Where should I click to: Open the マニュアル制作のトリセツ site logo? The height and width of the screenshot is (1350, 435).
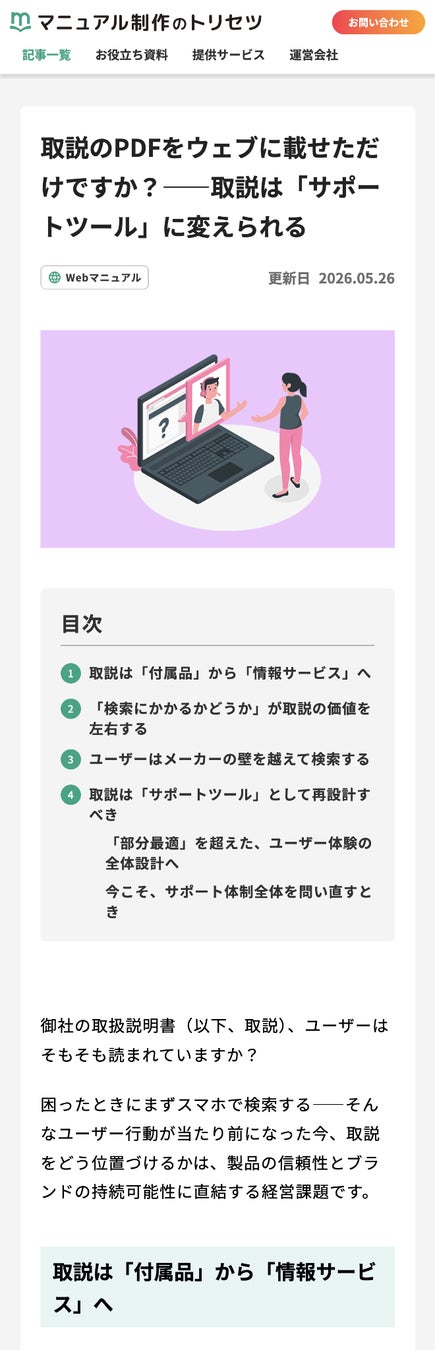137,22
